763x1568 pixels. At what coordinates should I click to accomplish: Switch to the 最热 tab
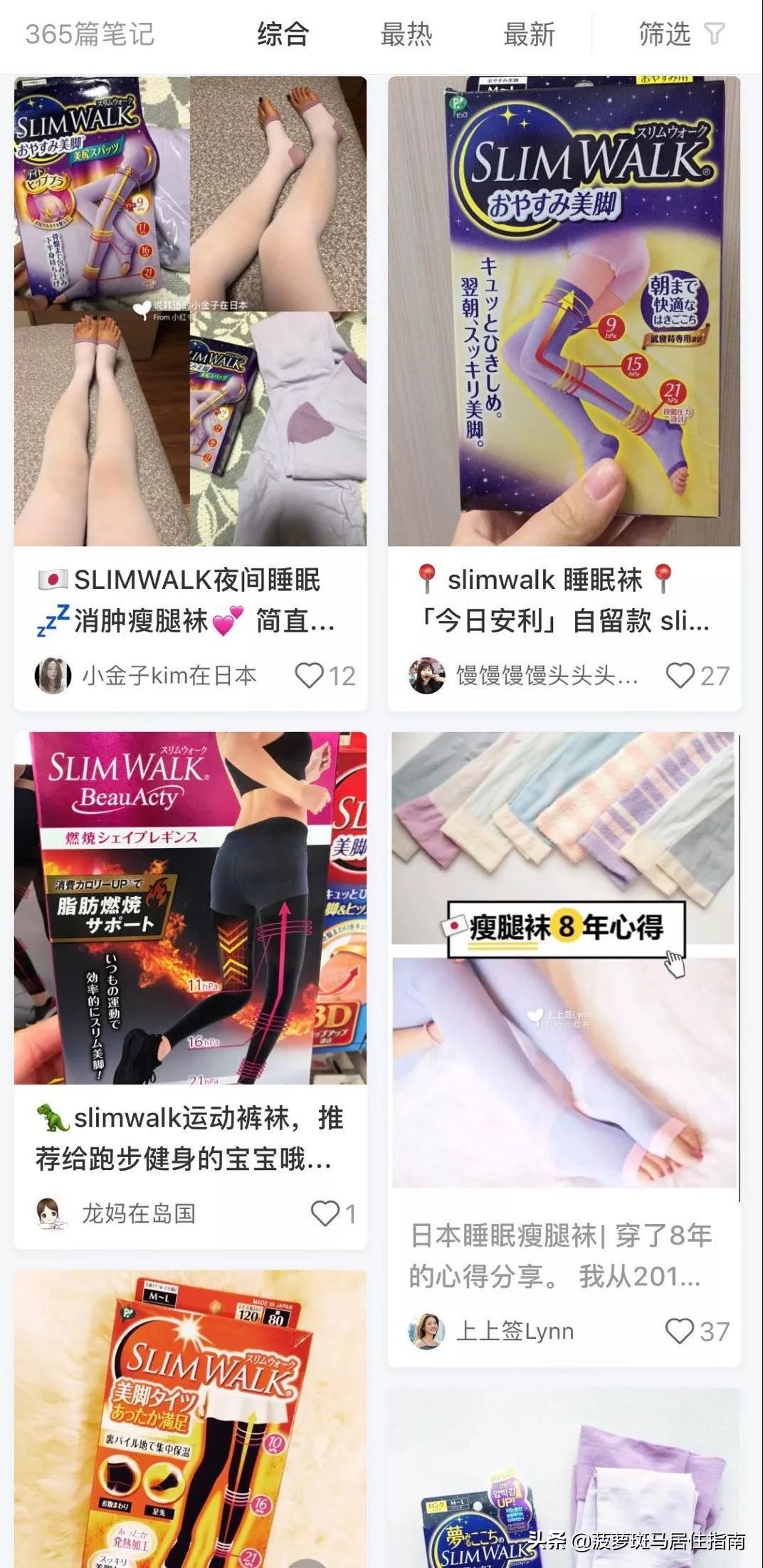point(408,35)
